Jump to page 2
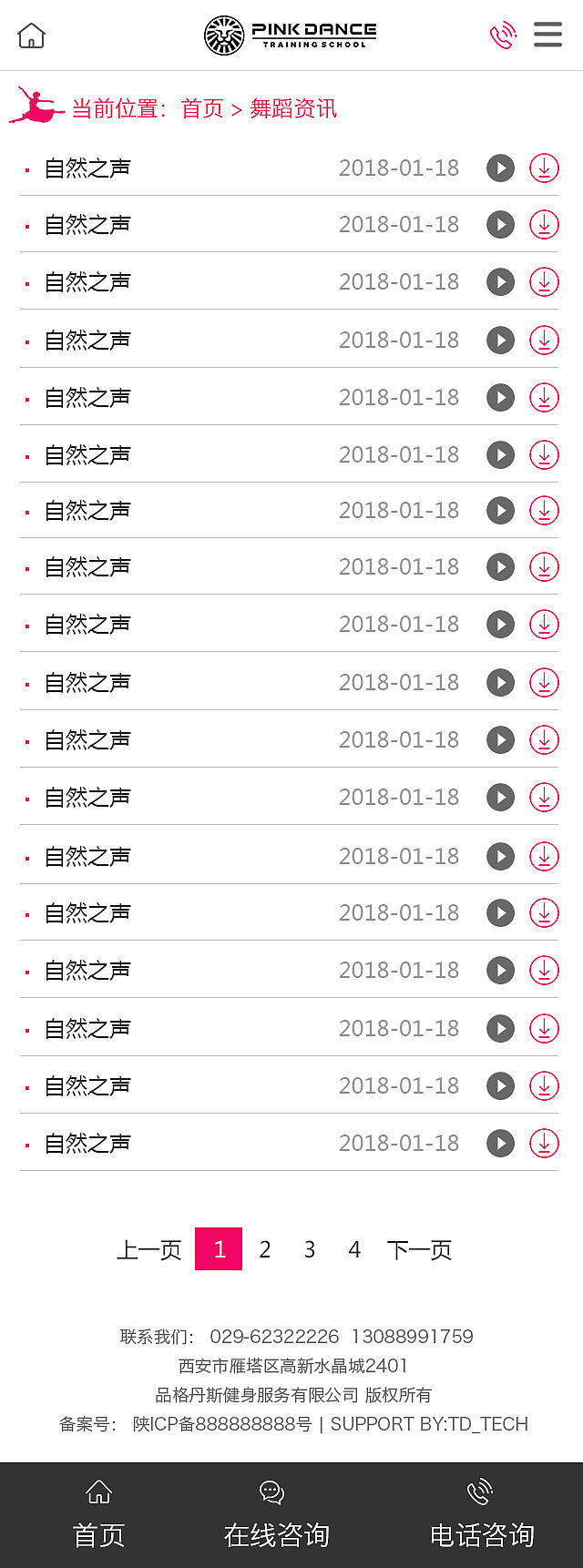Screen dimensions: 583x1568 [265, 1249]
